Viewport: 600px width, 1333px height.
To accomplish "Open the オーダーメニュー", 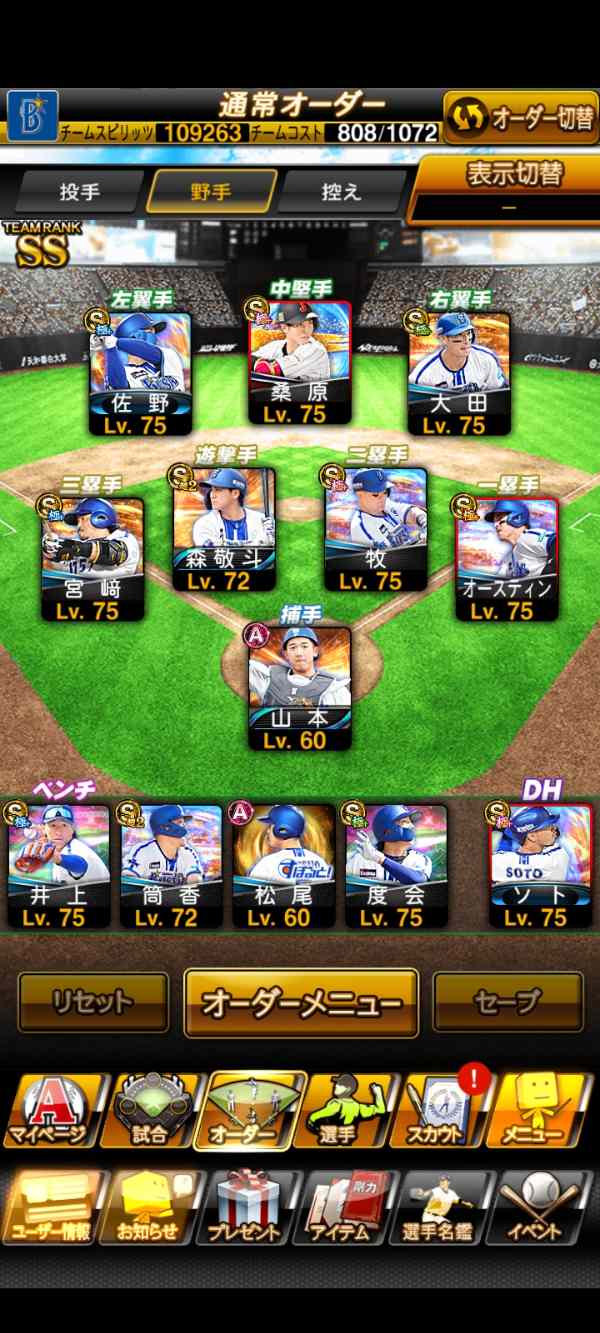I will coord(301,1003).
